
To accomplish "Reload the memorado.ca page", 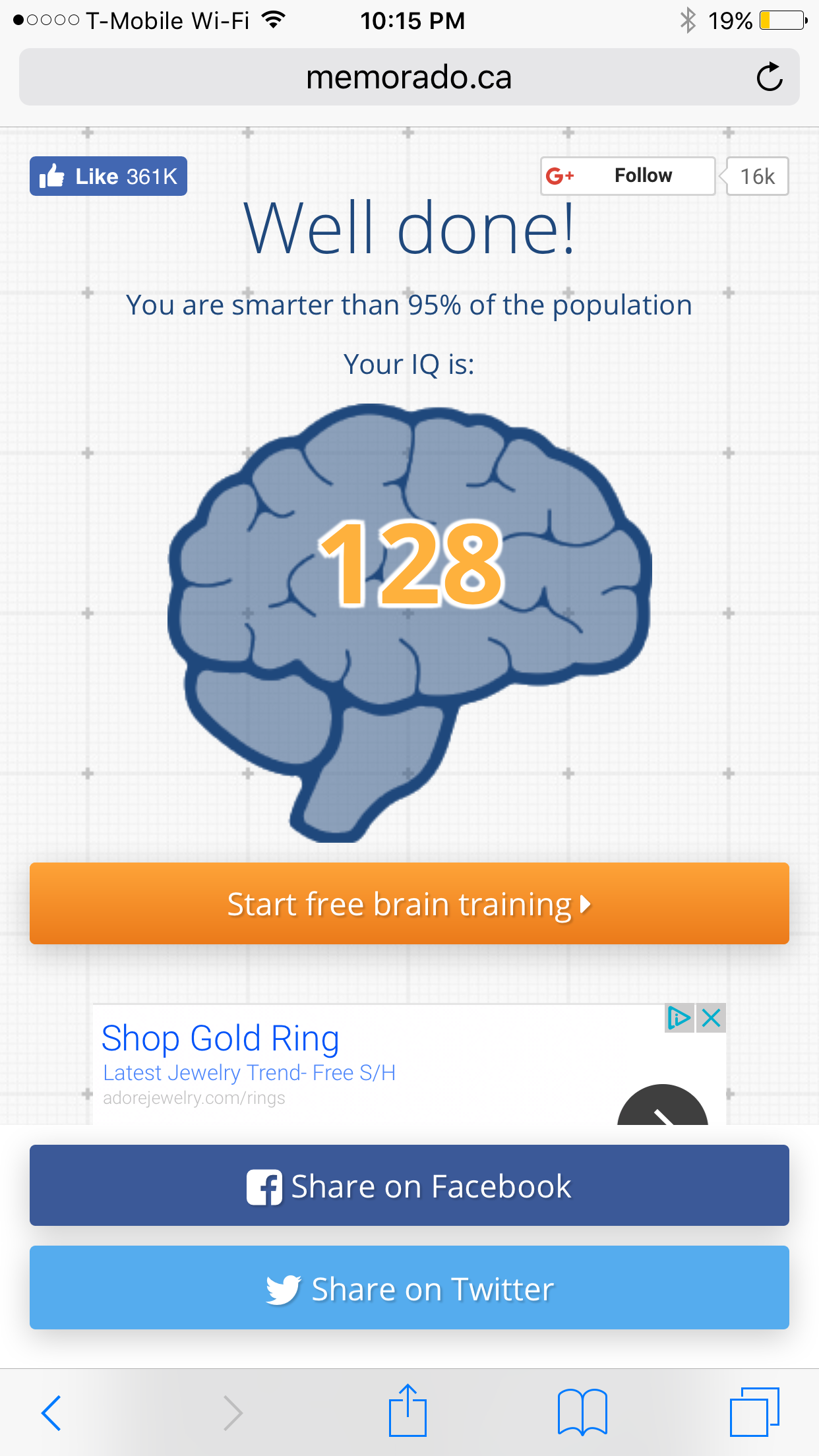I will coord(769,77).
